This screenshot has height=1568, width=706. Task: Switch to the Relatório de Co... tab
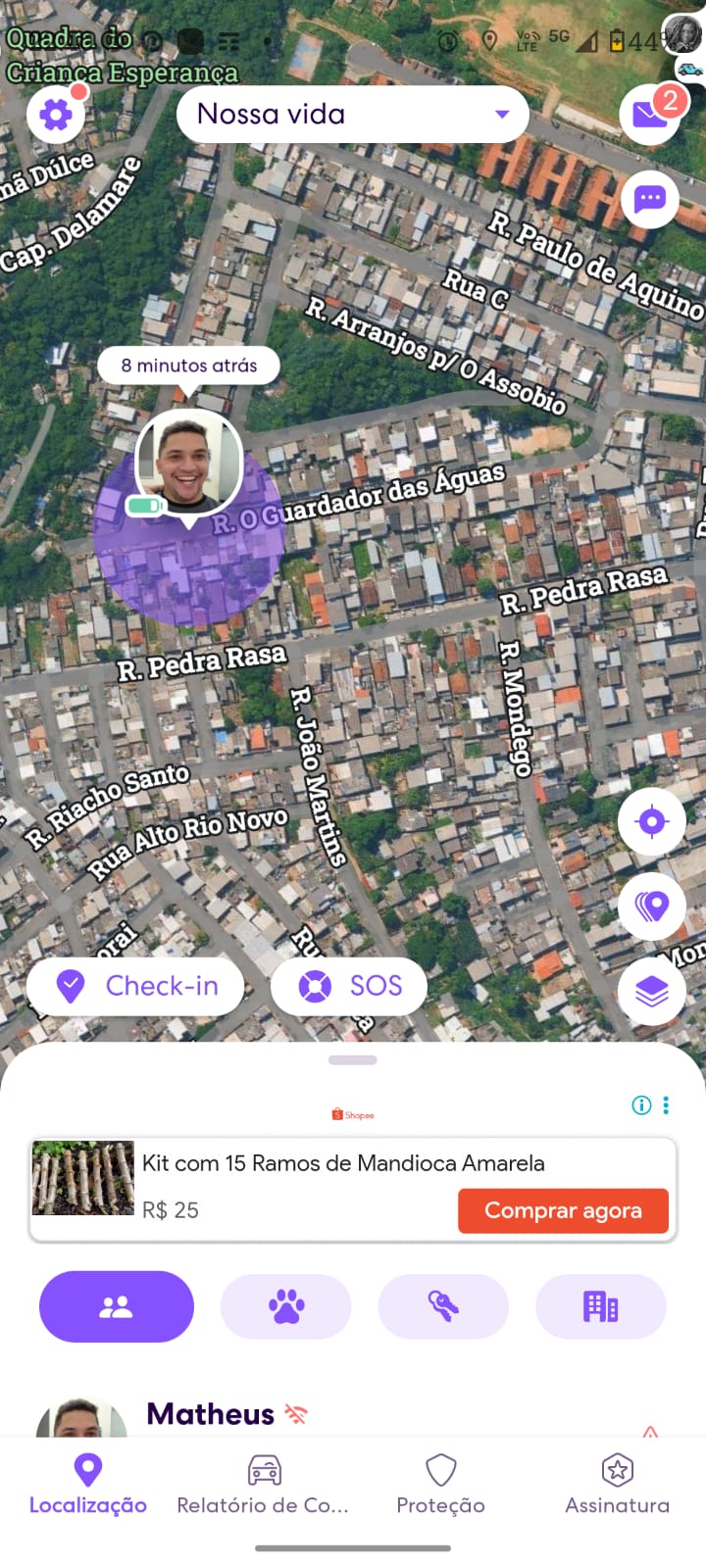click(263, 1485)
